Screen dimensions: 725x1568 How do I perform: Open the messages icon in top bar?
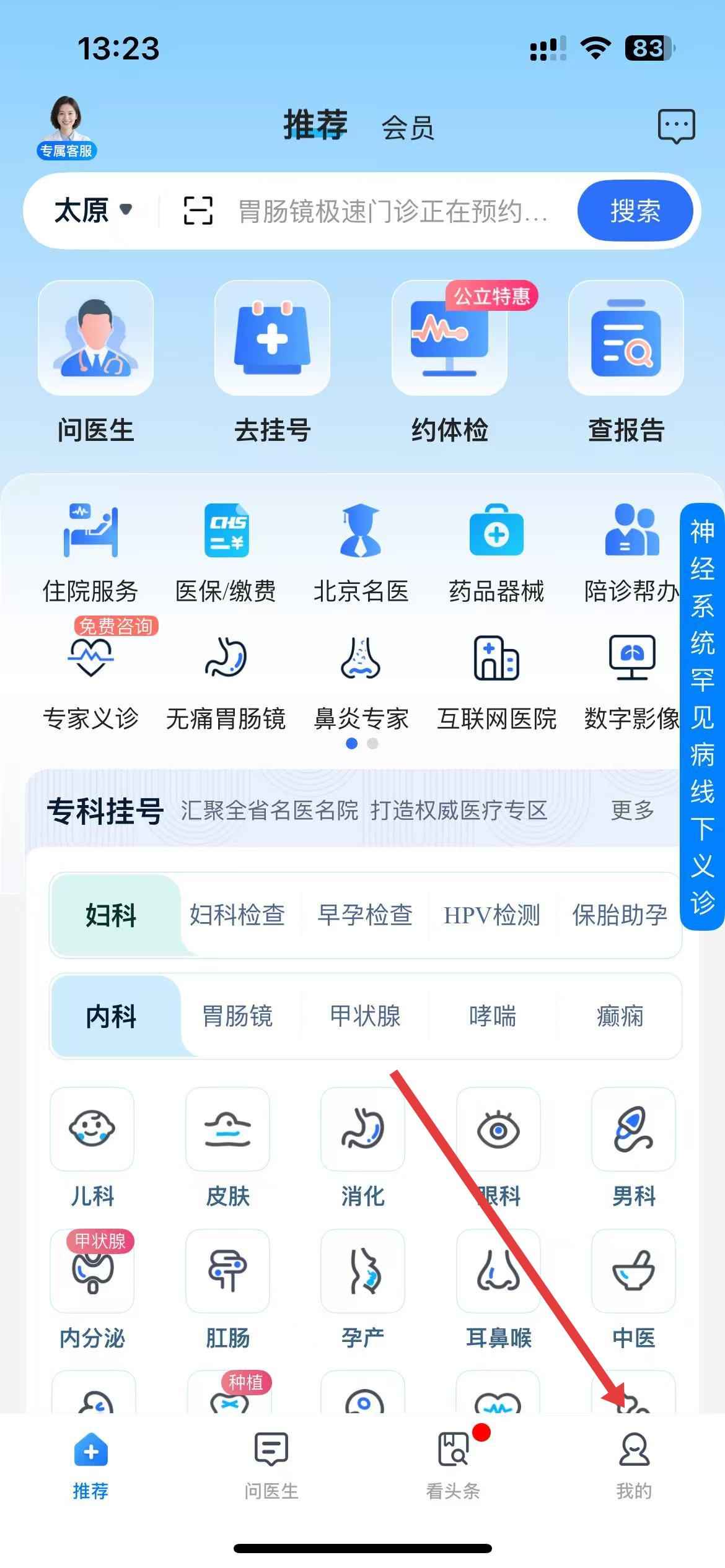coord(676,126)
